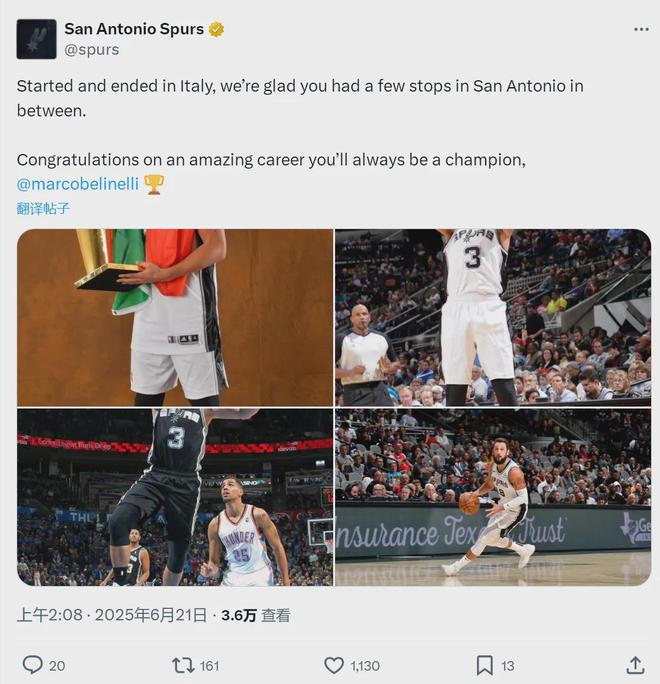Tap 翻译帖子 to translate the post
The width and height of the screenshot is (660, 684).
43,208
